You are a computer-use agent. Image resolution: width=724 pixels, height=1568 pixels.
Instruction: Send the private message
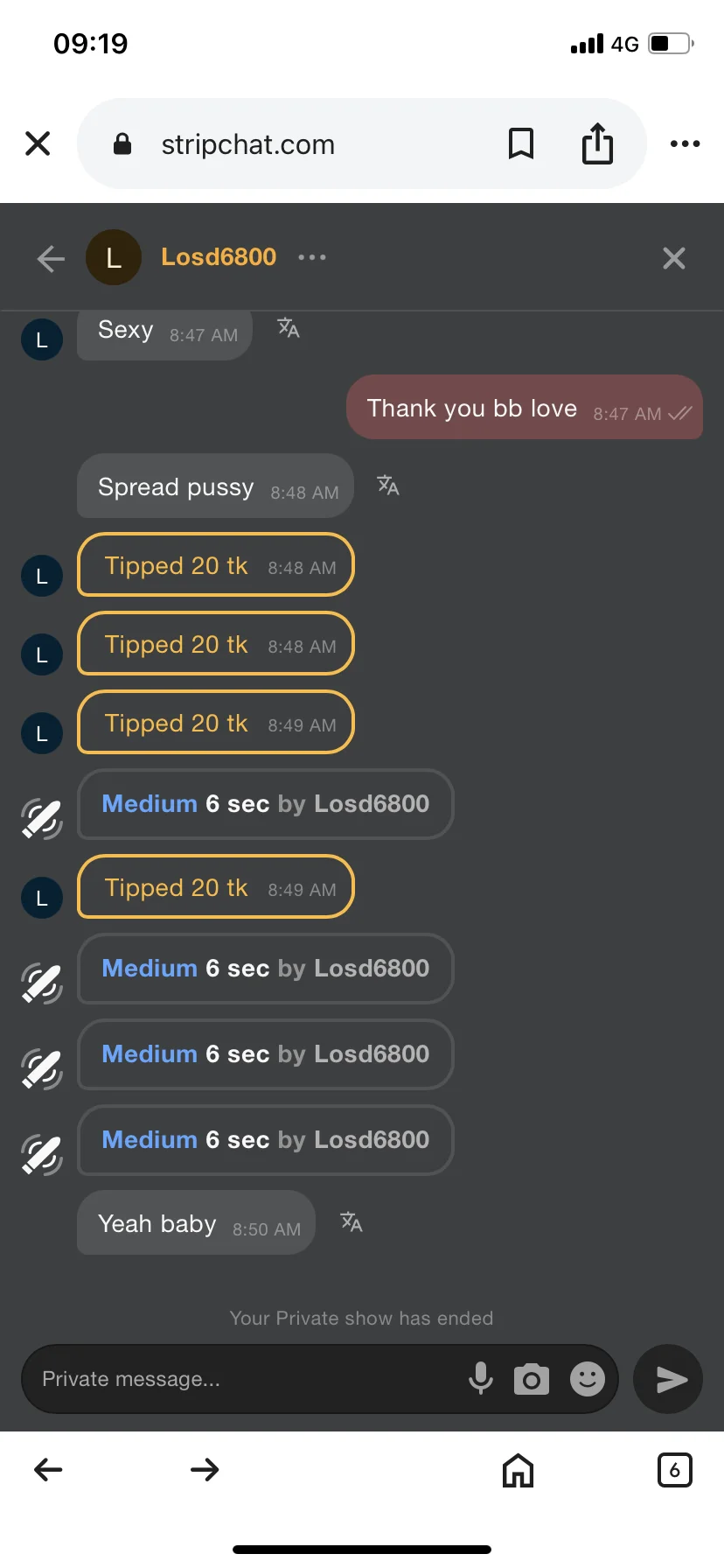click(x=669, y=1379)
